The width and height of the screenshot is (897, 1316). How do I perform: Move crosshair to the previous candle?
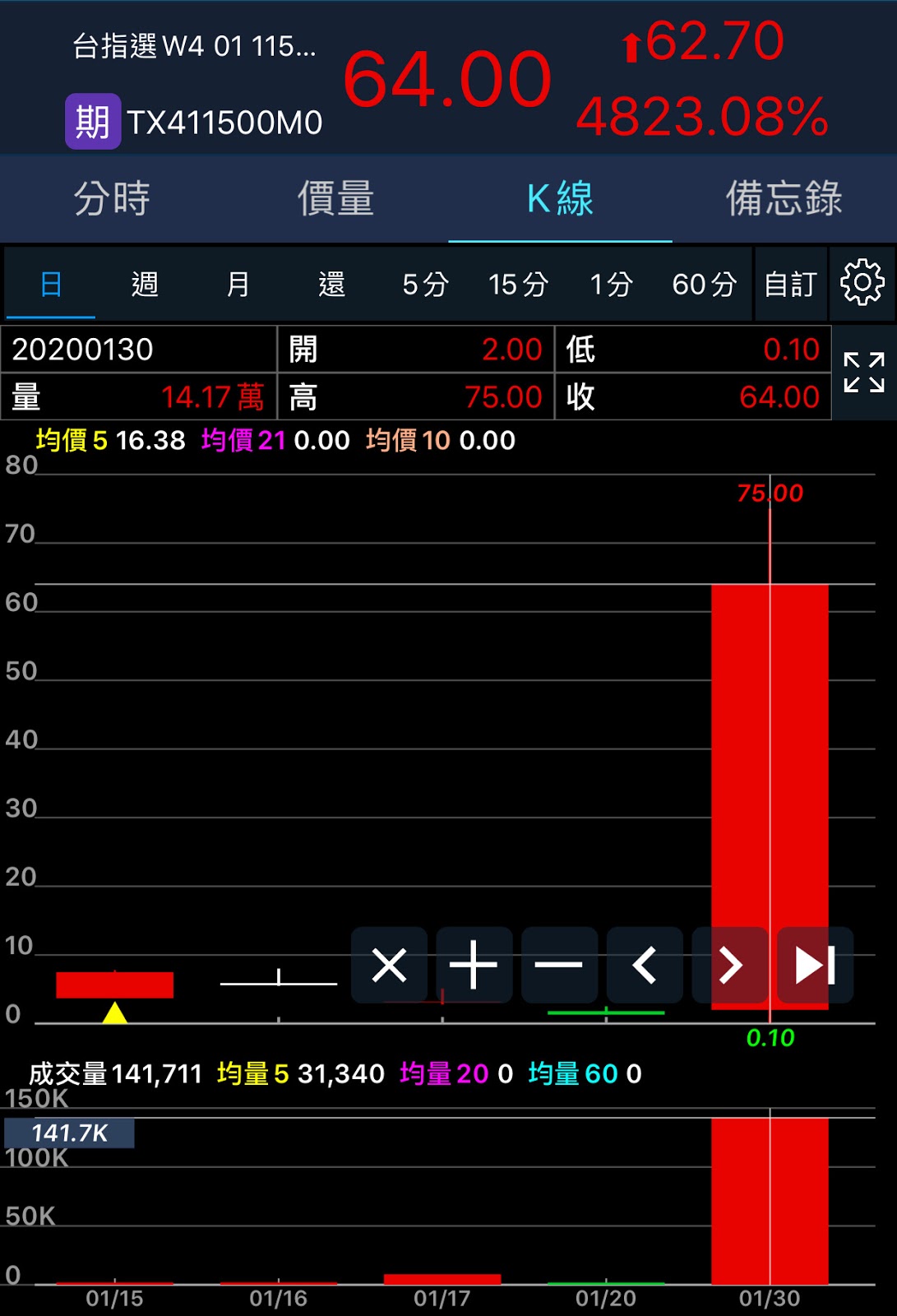(x=645, y=965)
